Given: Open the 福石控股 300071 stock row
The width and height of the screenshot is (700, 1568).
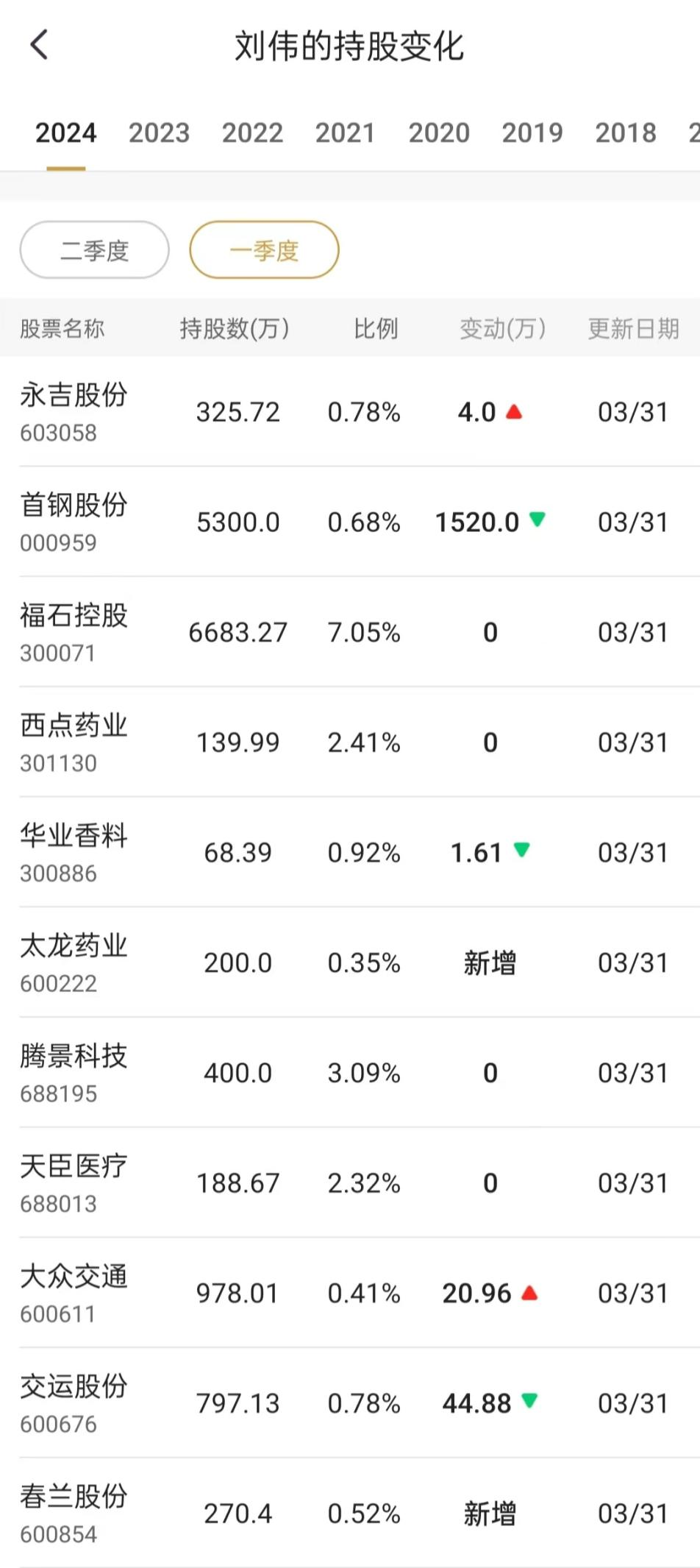Looking at the screenshot, I should point(350,632).
